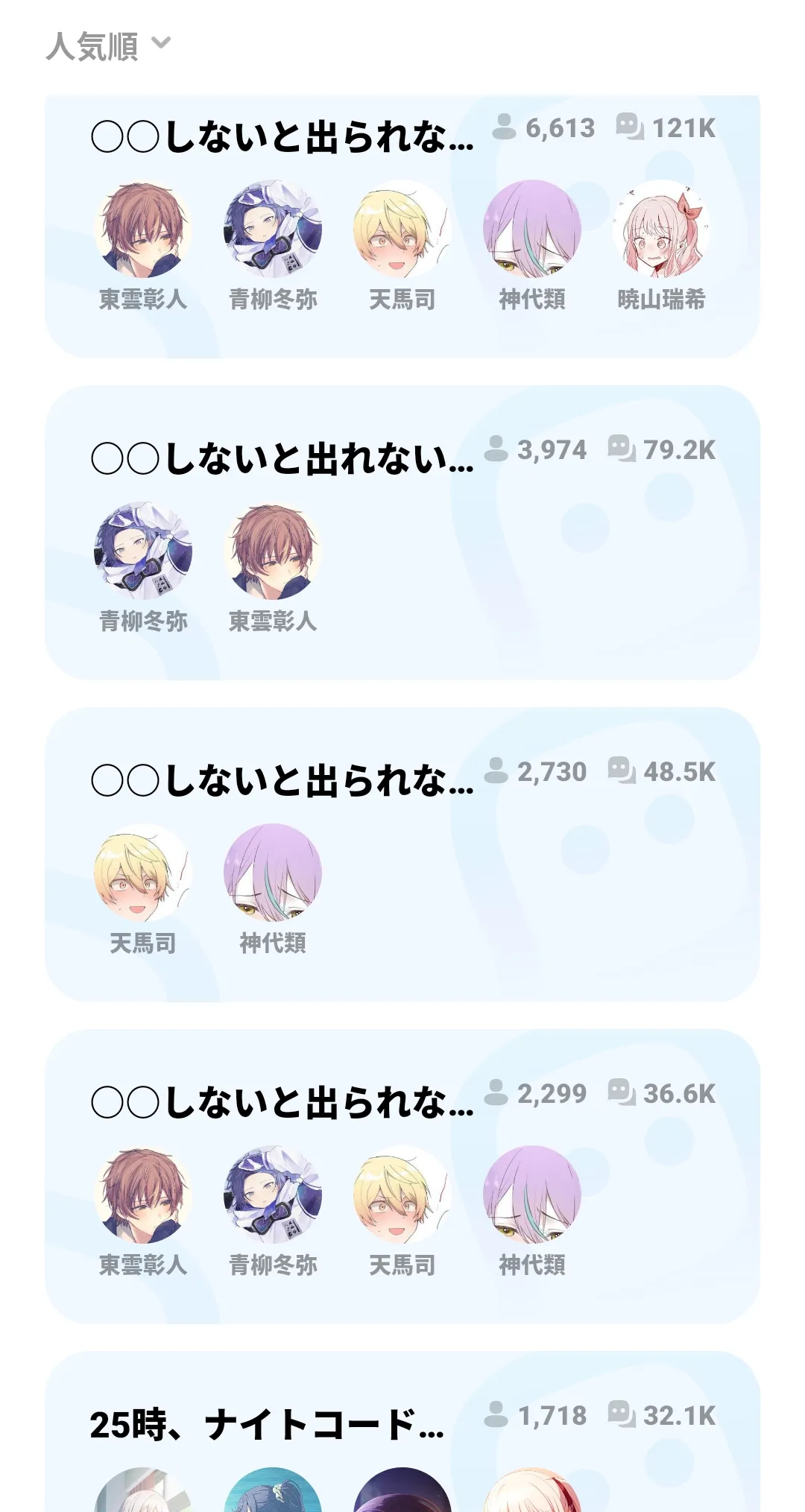The height and width of the screenshot is (1512, 805).
Task: Open the 人気順 sort dropdown
Action: tap(109, 46)
